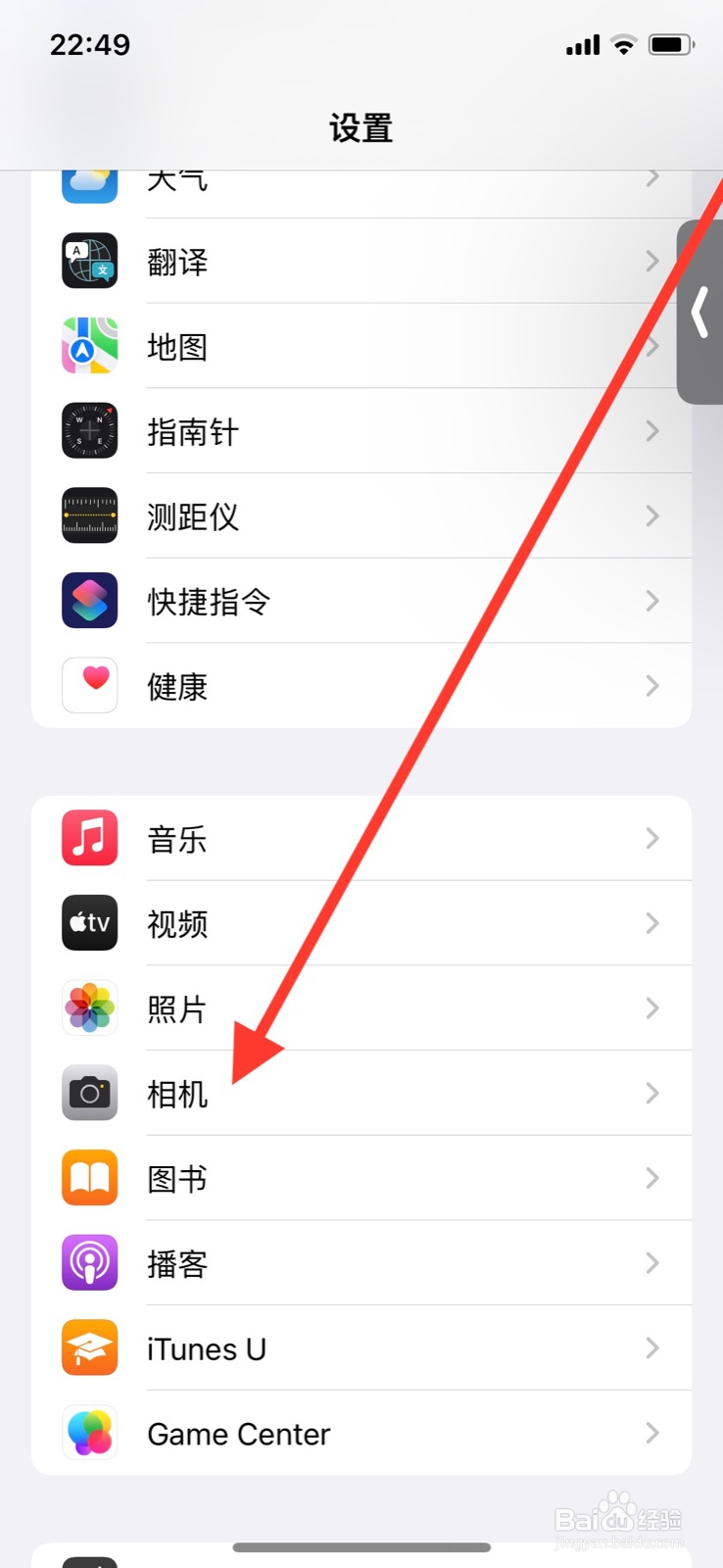Viewport: 723px width, 1568px height.
Task: Select the Translate (翻译) app icon
Action: click(89, 261)
